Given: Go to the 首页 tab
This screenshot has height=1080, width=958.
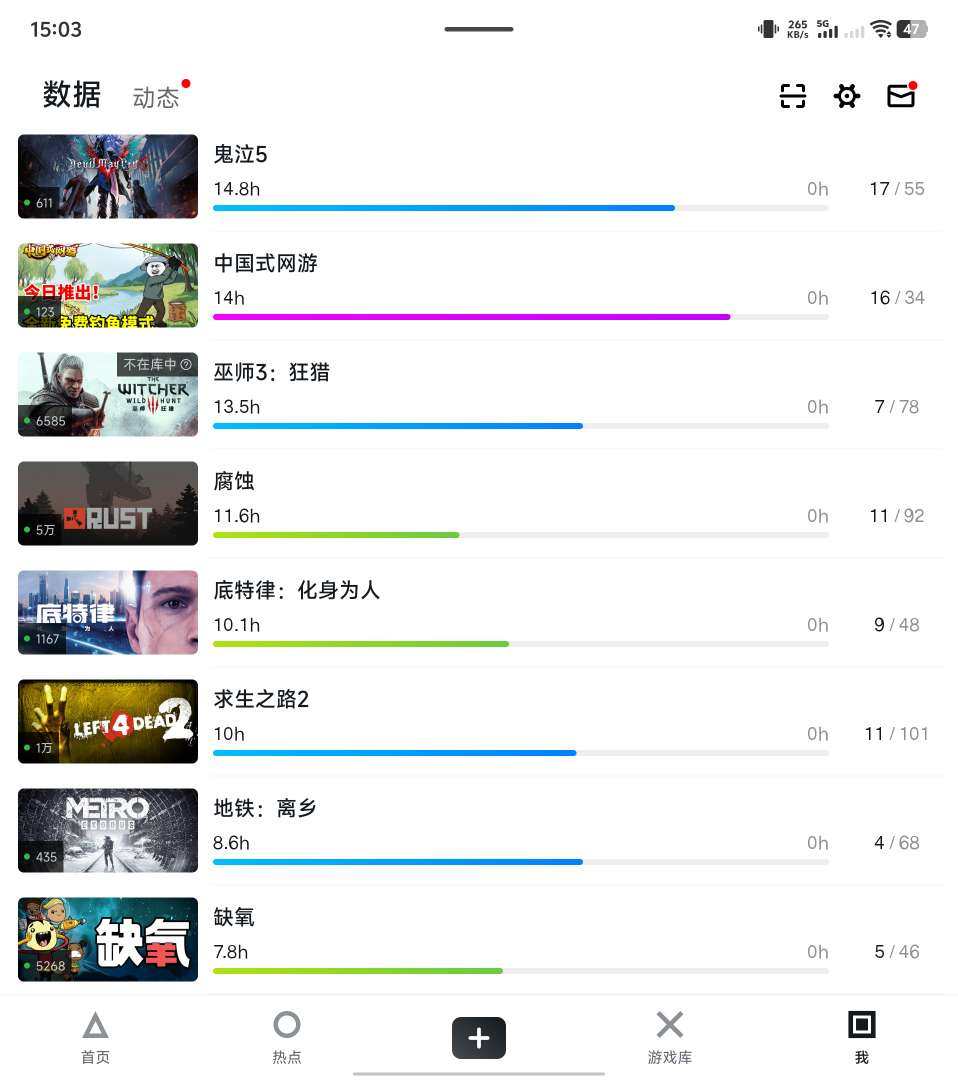Looking at the screenshot, I should tap(95, 1037).
